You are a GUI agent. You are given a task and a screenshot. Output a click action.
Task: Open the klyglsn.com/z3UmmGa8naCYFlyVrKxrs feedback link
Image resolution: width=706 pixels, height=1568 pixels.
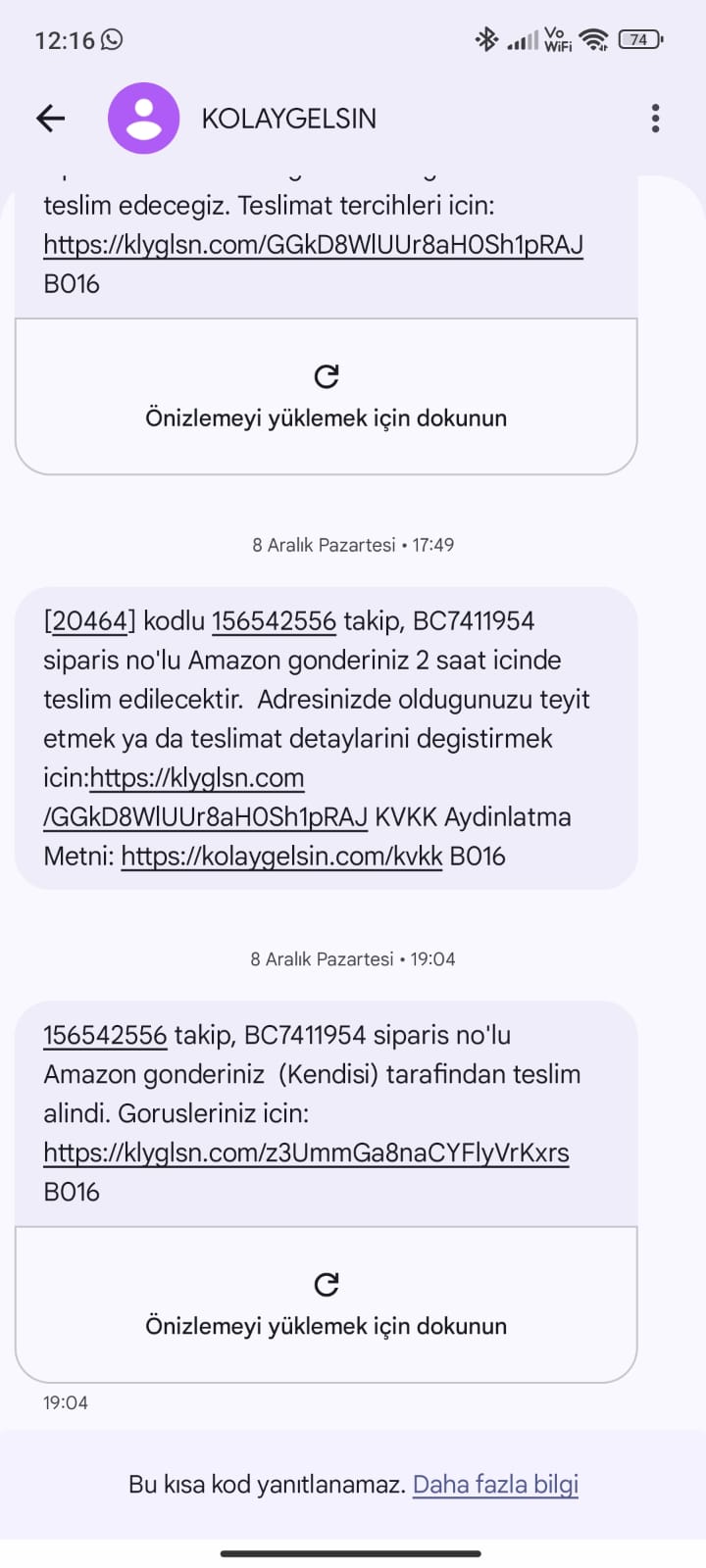pos(306,1153)
